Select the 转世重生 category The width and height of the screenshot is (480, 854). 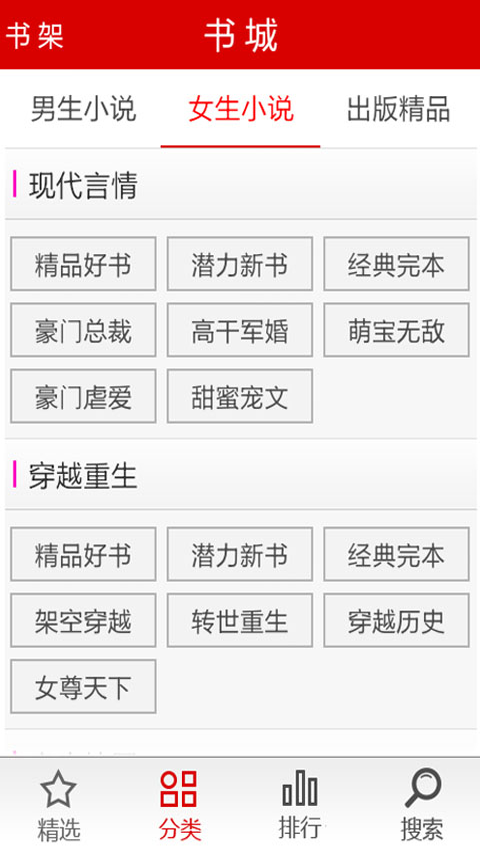(x=240, y=620)
